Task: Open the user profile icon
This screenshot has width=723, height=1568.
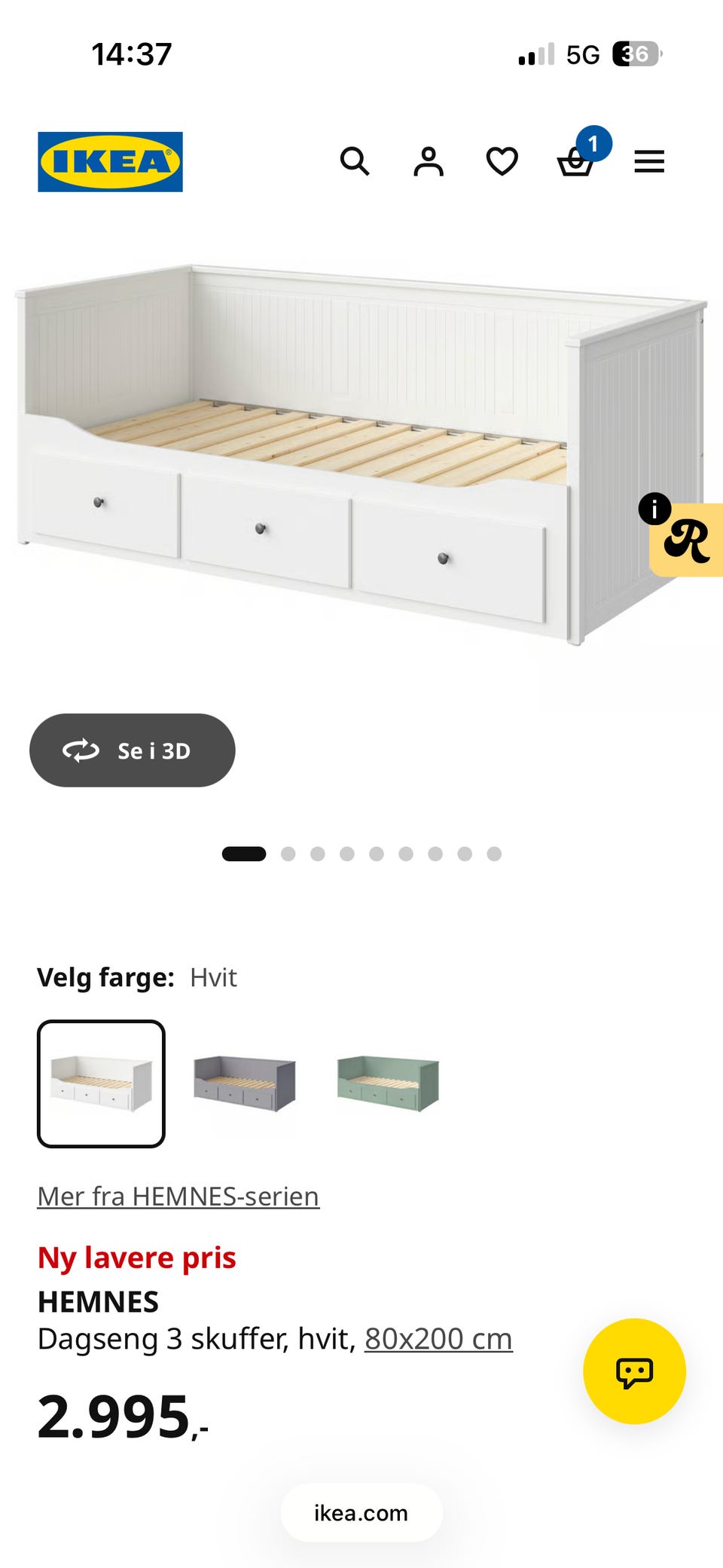Action: 429,161
